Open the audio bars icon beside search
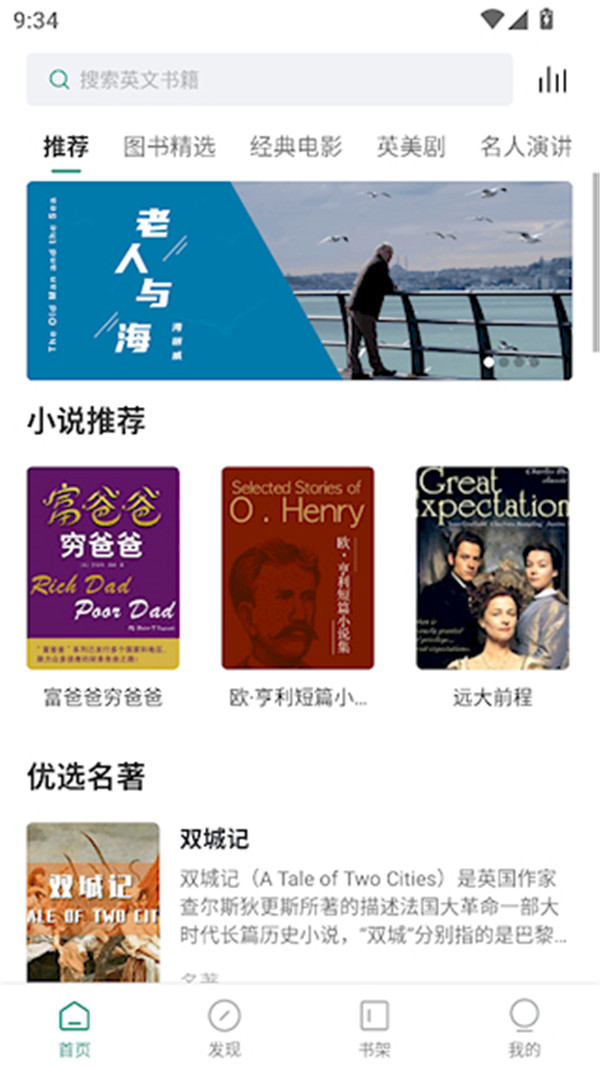The height and width of the screenshot is (1066, 600). (552, 80)
